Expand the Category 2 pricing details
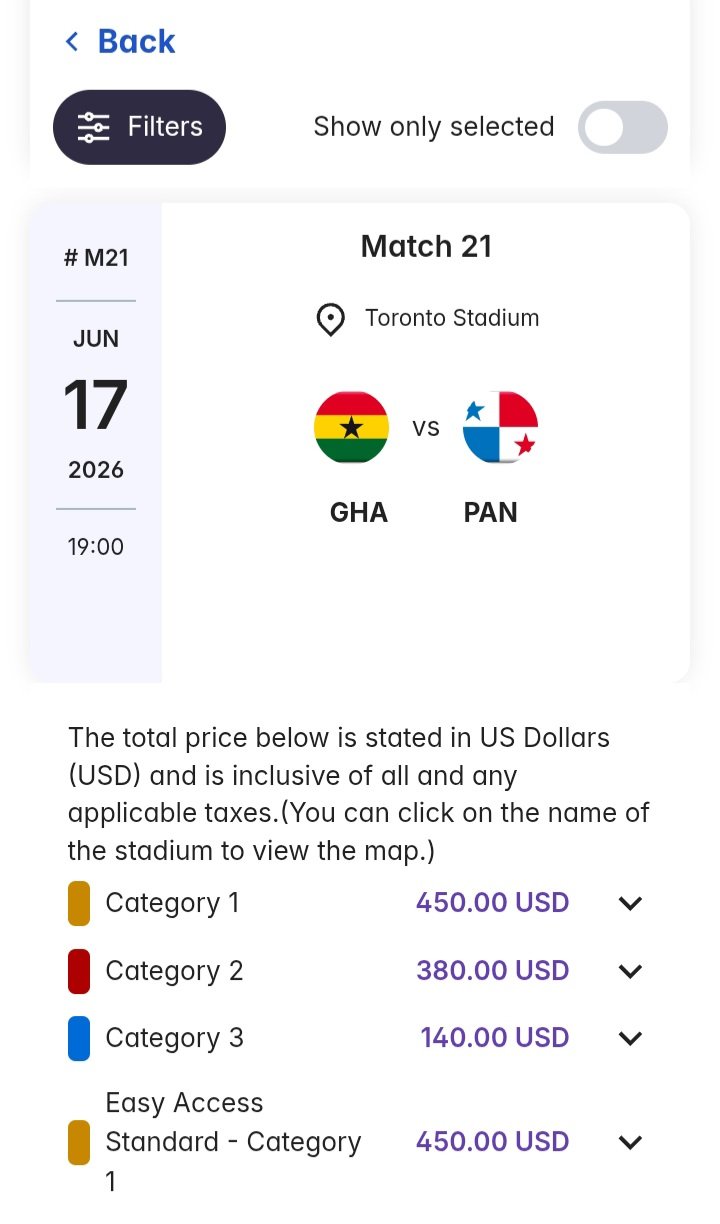The width and height of the screenshot is (720, 1224). pyautogui.click(x=630, y=970)
